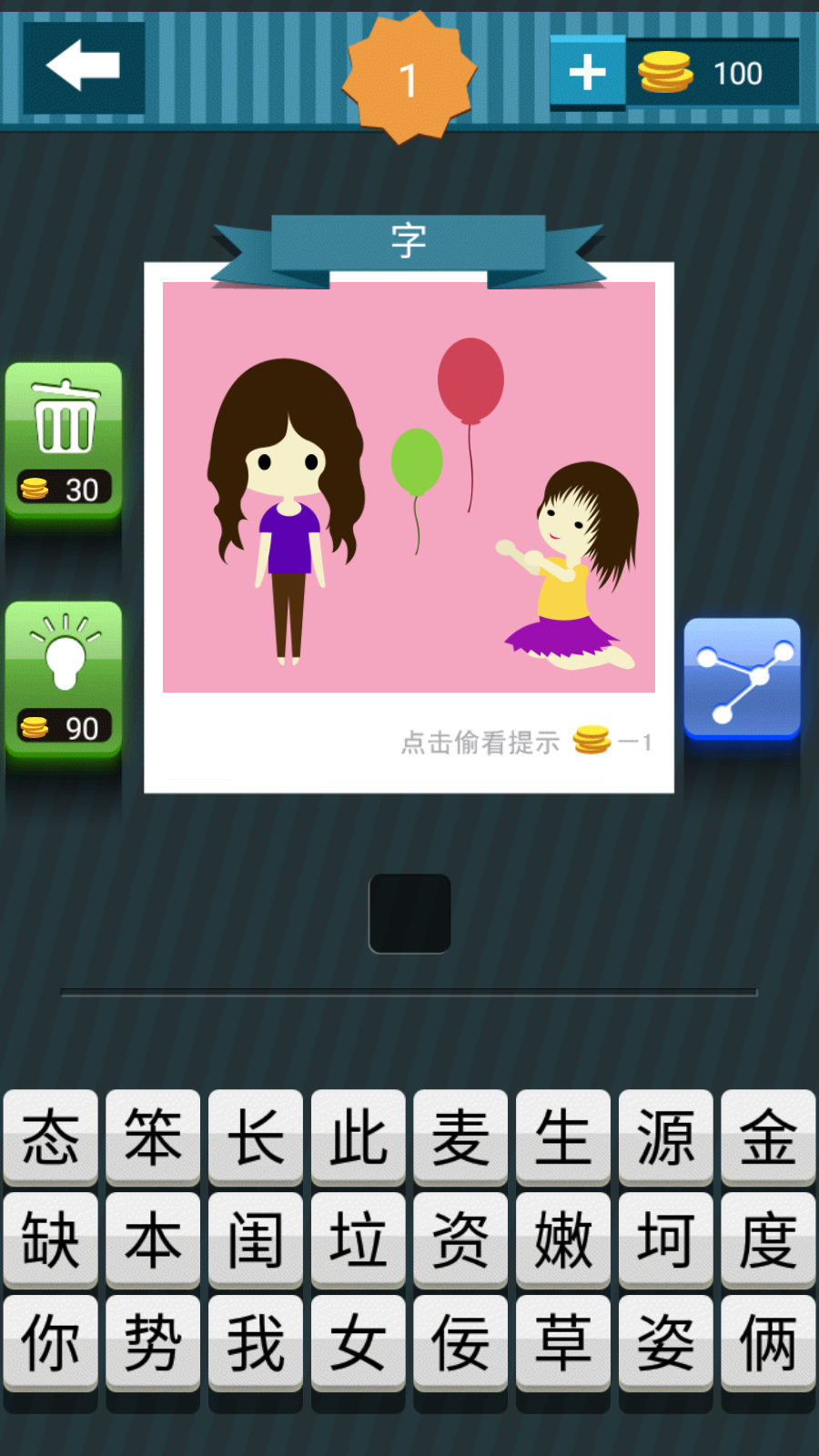Image resolution: width=819 pixels, height=1456 pixels.
Task: Go back with the arrow button
Action: coord(83,66)
